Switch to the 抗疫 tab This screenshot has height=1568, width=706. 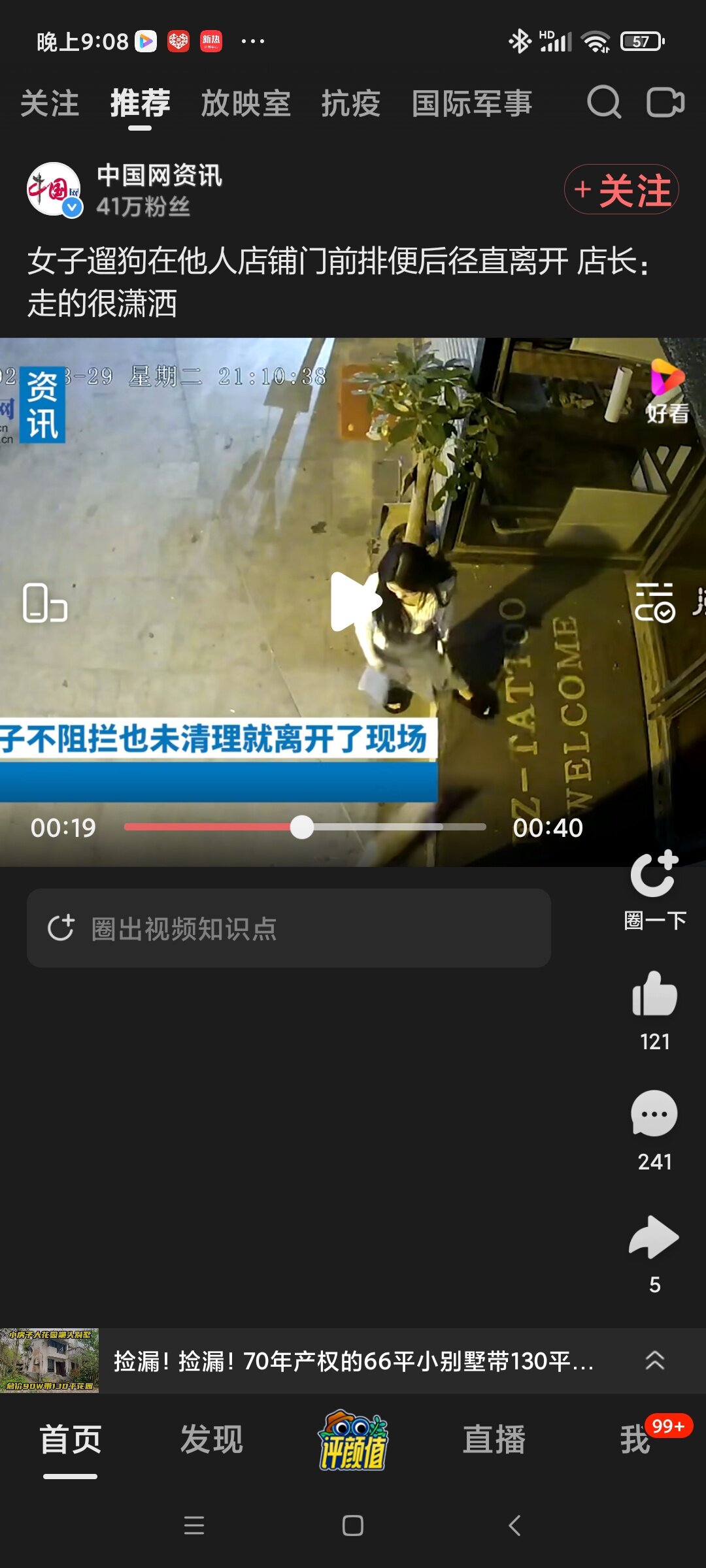pos(350,104)
